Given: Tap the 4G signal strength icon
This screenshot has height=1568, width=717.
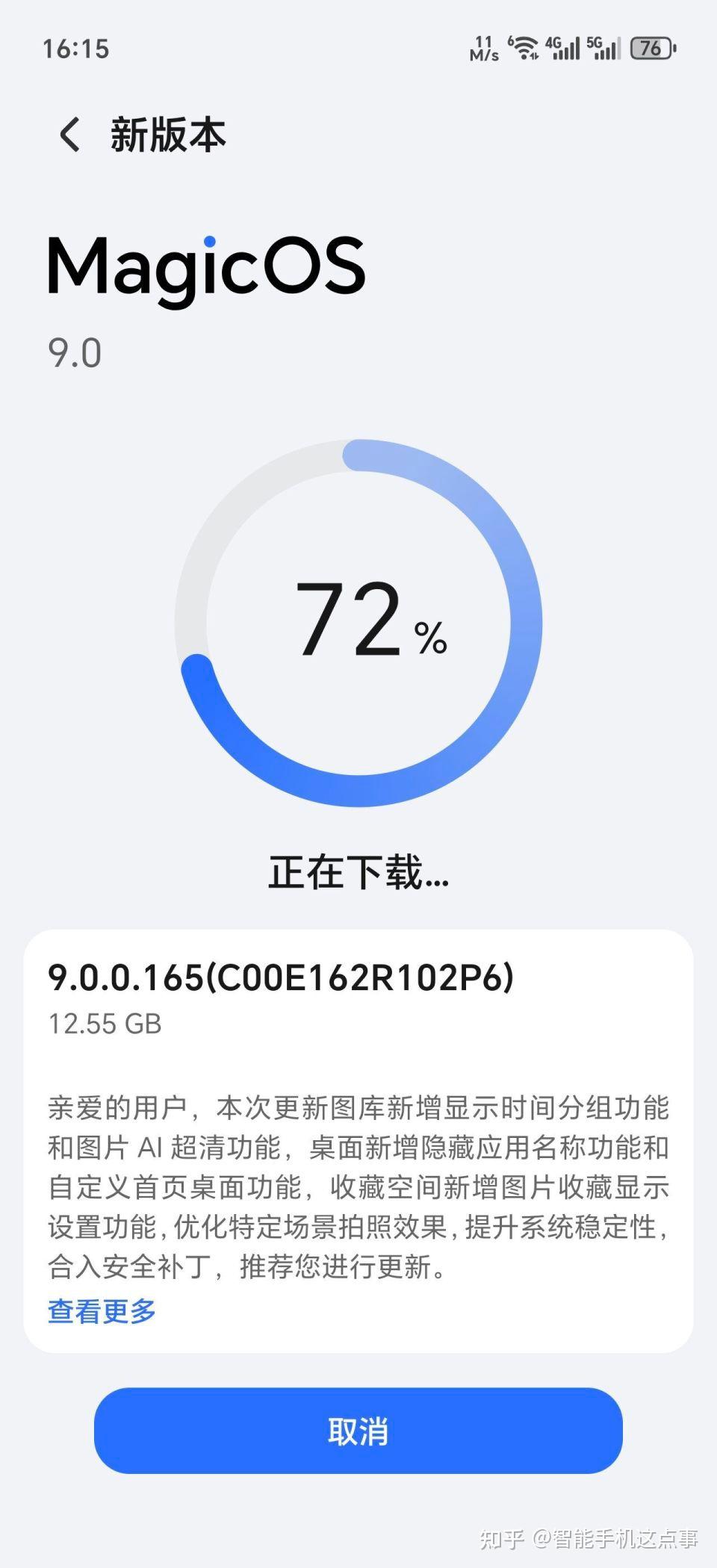Looking at the screenshot, I should (565, 47).
